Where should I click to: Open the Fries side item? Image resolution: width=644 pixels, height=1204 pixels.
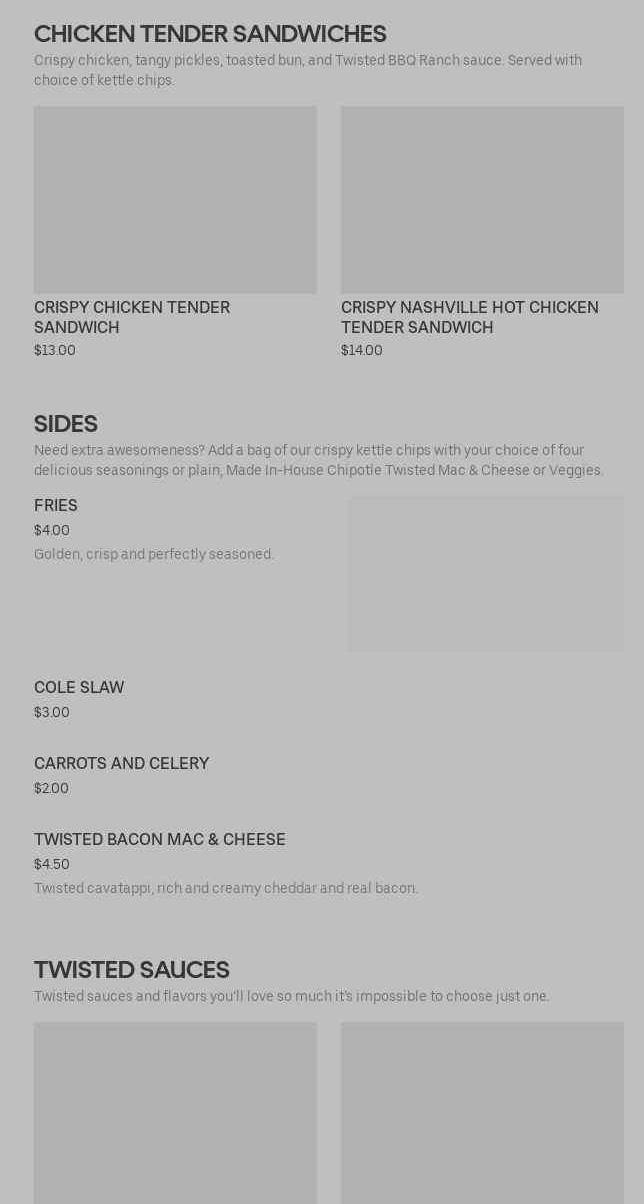point(329,574)
